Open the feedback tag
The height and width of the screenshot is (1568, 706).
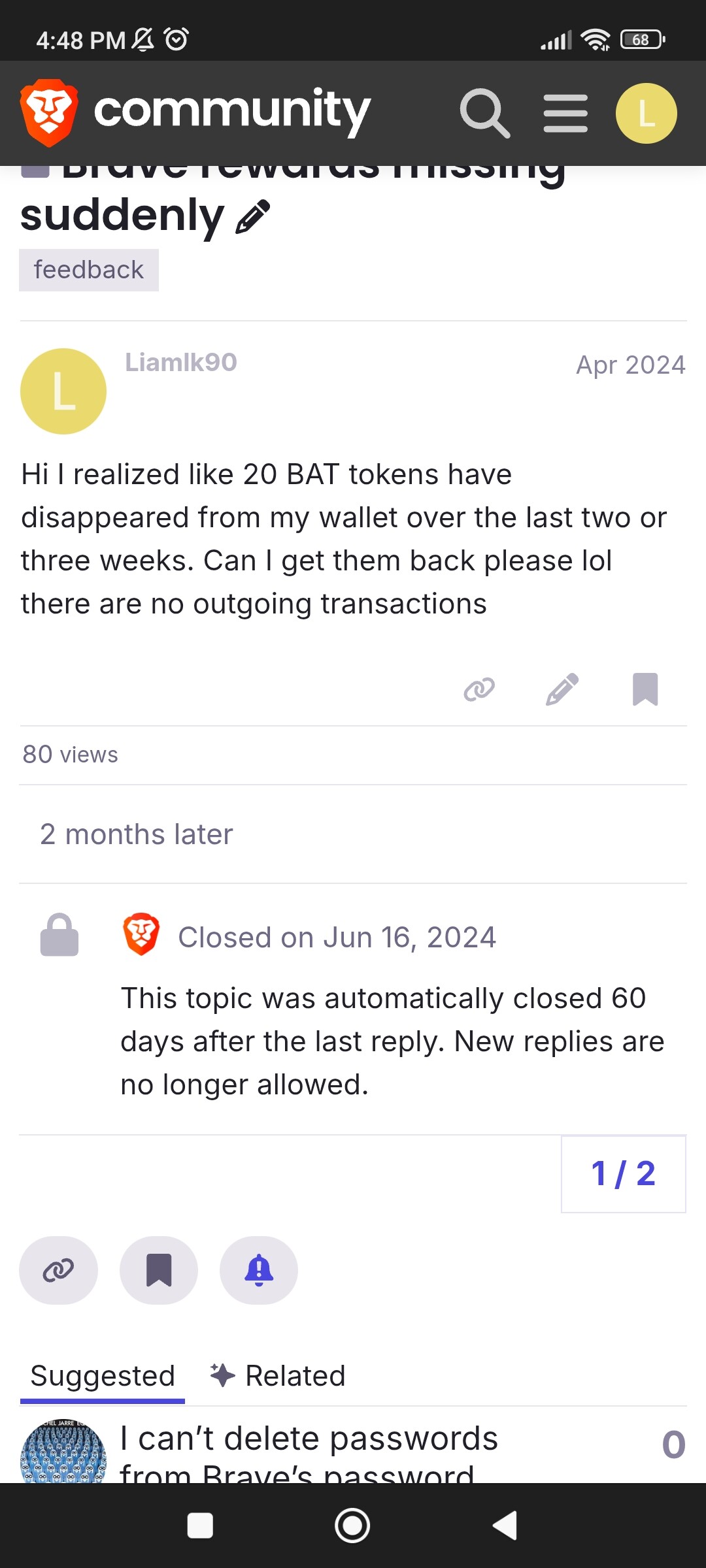[x=89, y=270]
